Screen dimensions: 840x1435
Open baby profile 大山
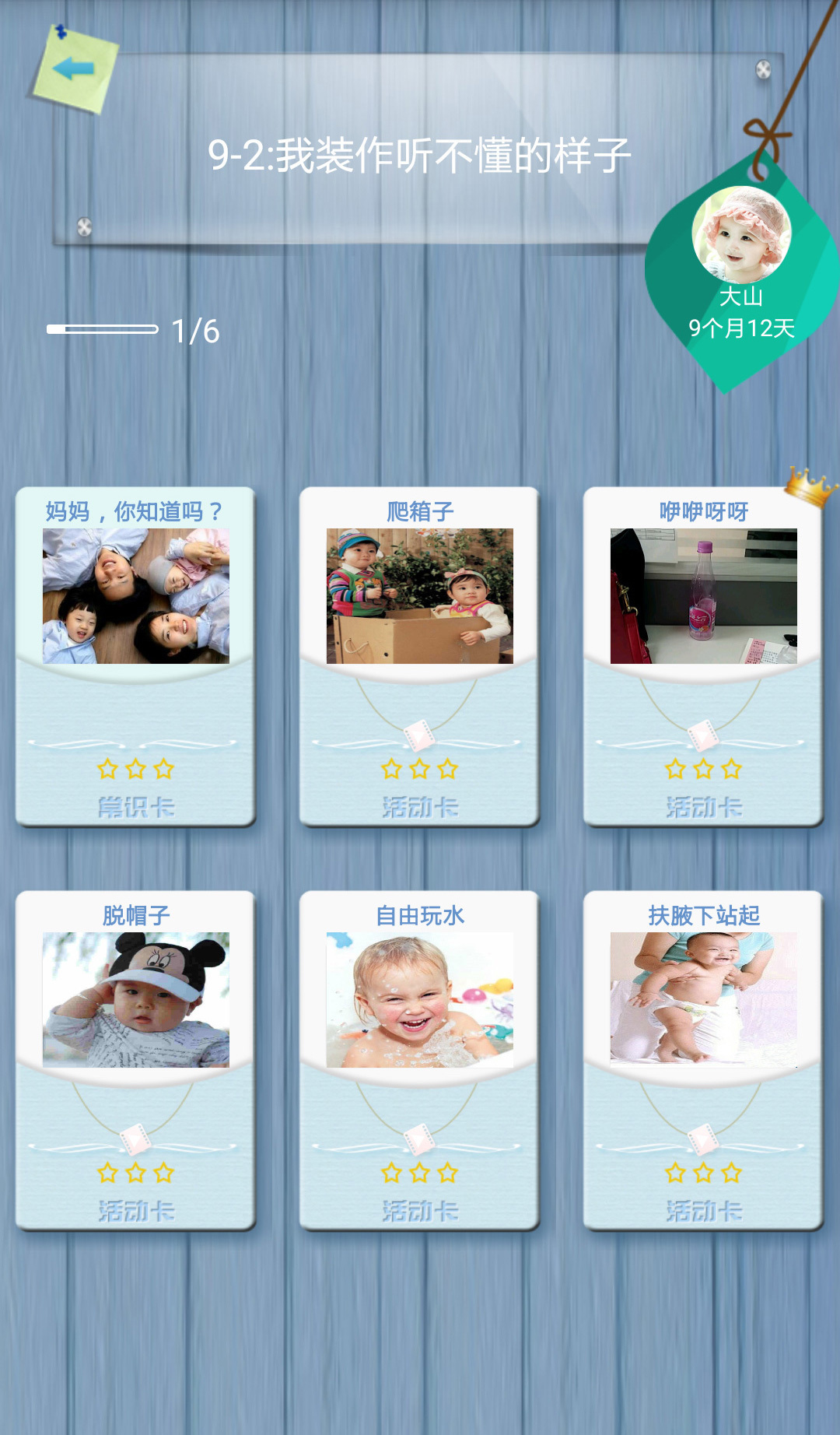click(740, 234)
